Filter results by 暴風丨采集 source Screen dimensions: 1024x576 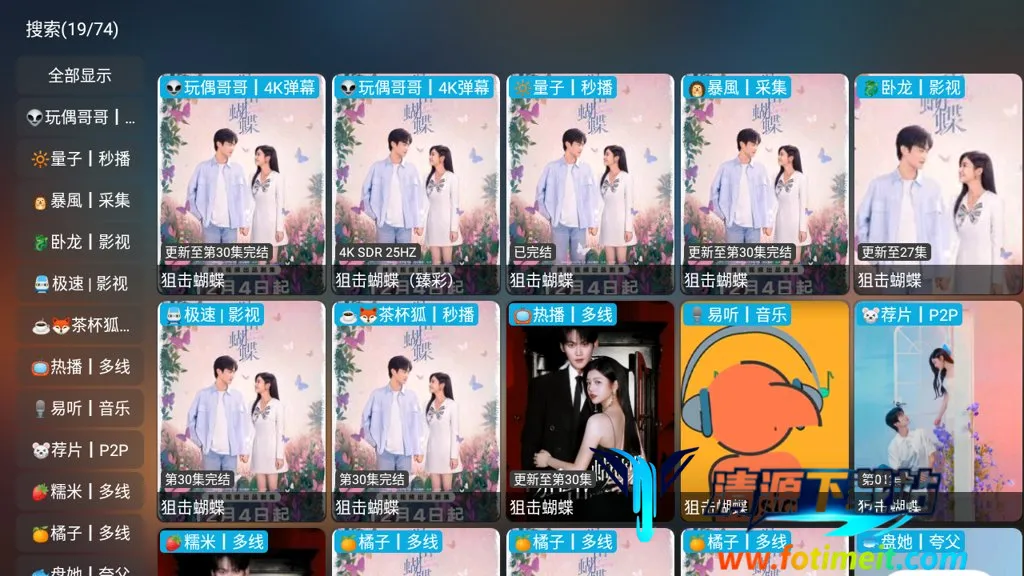[x=80, y=200]
